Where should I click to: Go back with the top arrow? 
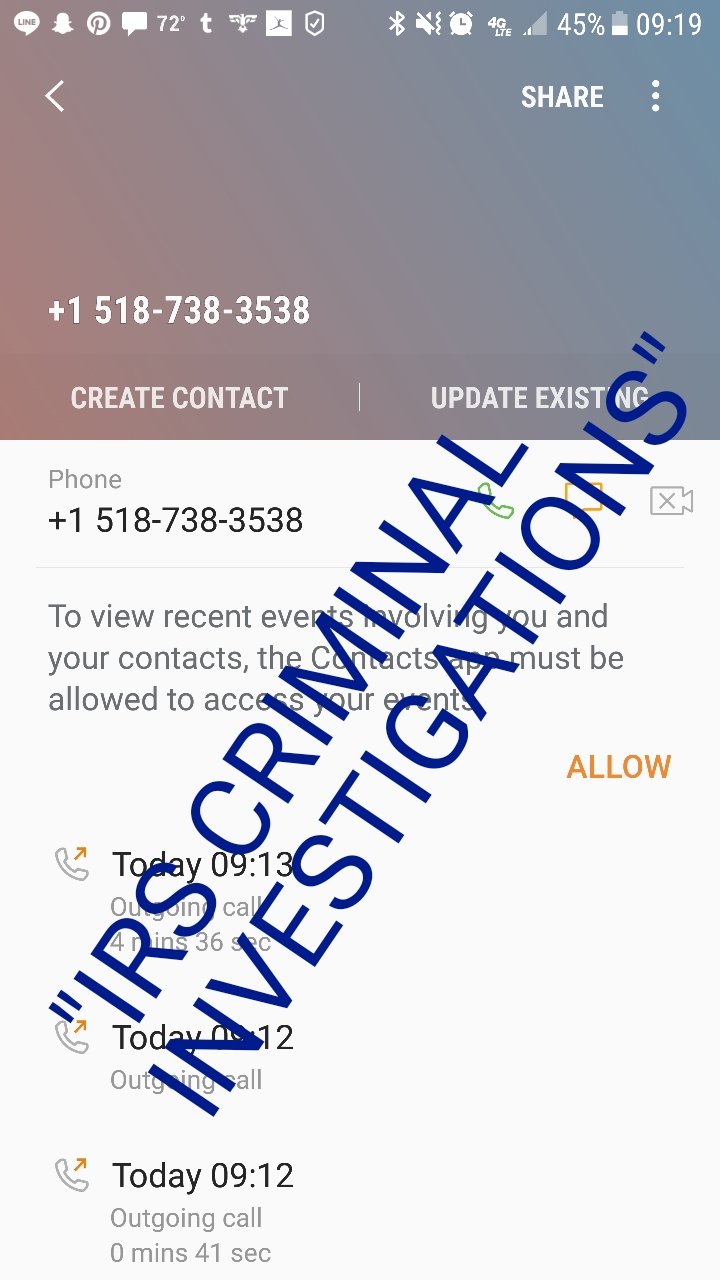[x=55, y=97]
